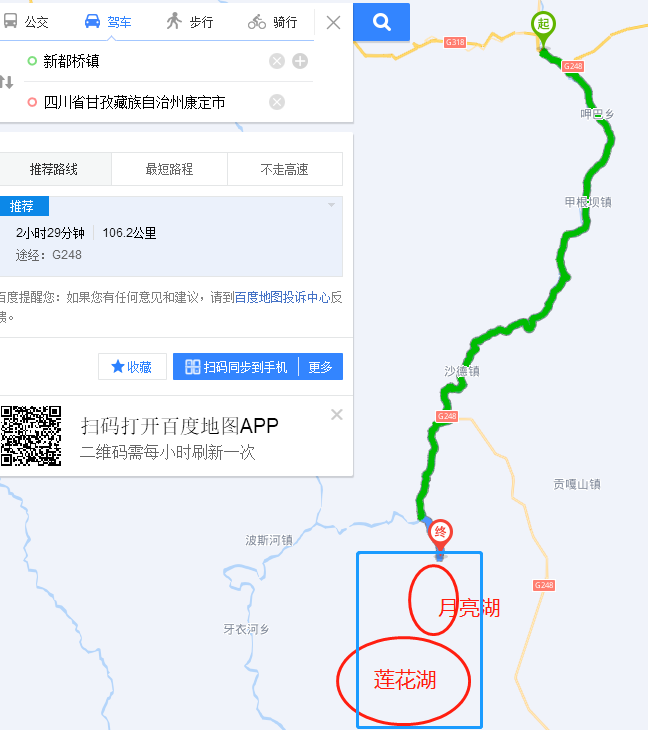Tap the blue search button
The width and height of the screenshot is (648, 730).
381,21
